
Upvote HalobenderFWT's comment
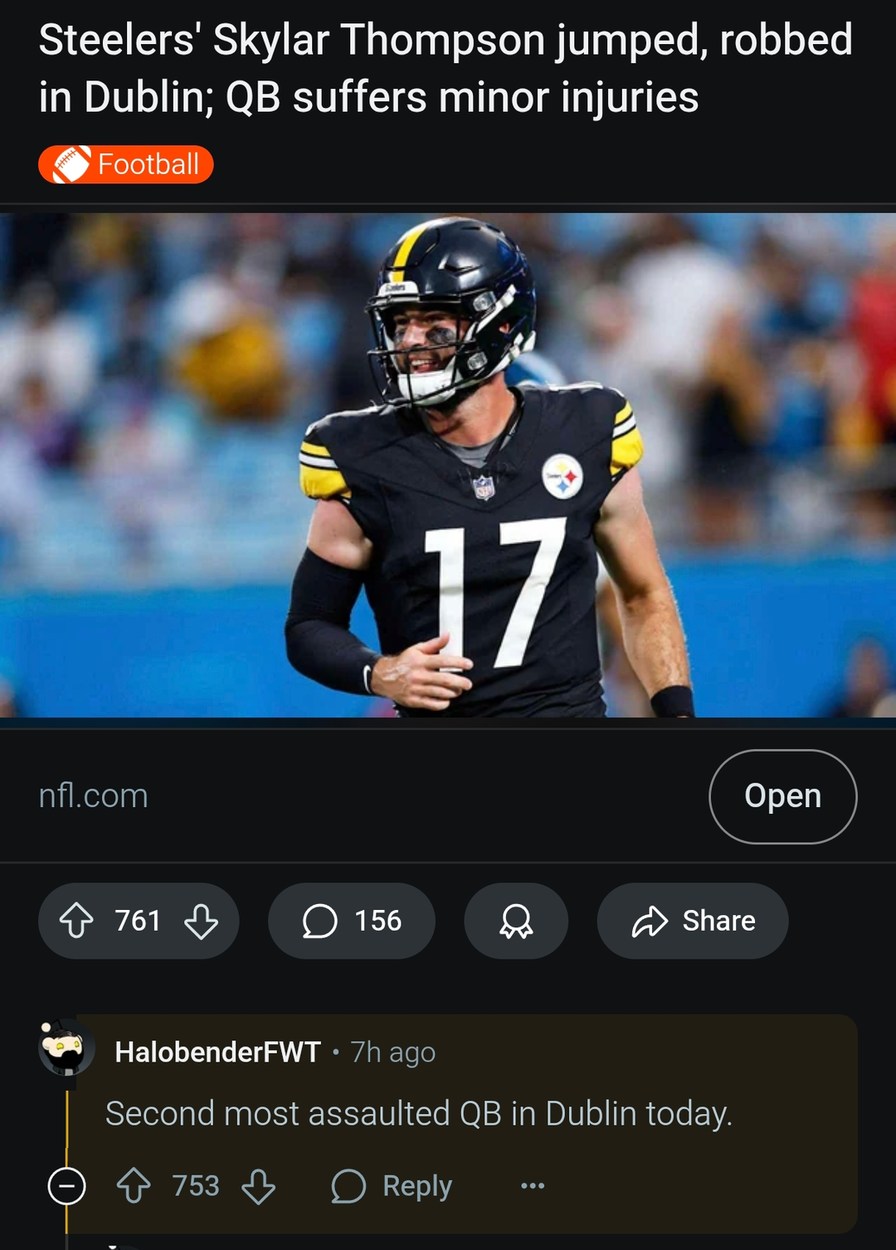[x=133, y=1186]
